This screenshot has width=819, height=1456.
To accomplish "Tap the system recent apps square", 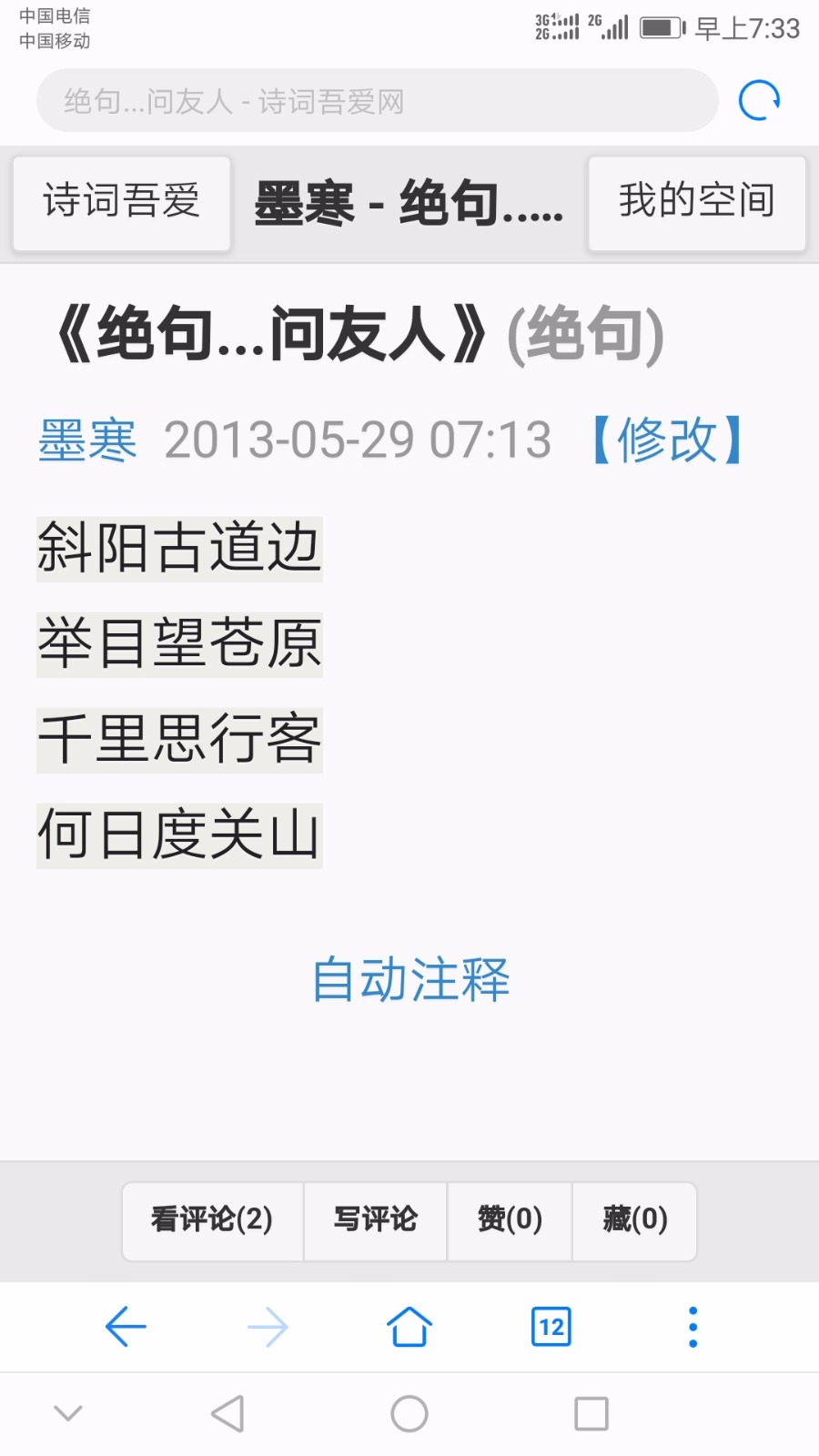I will [591, 1414].
